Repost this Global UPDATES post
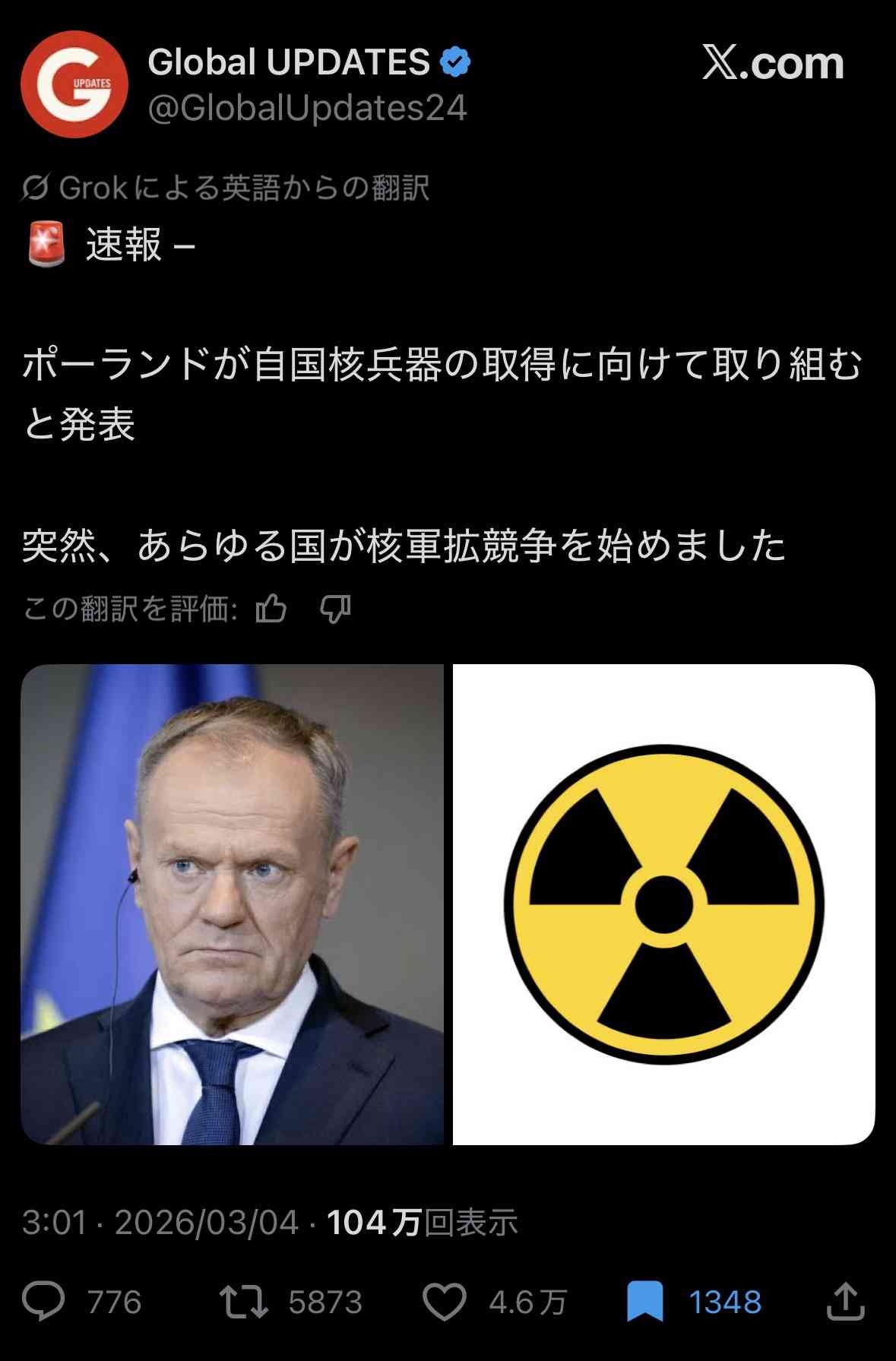This screenshot has width=896, height=1361. [243, 1302]
